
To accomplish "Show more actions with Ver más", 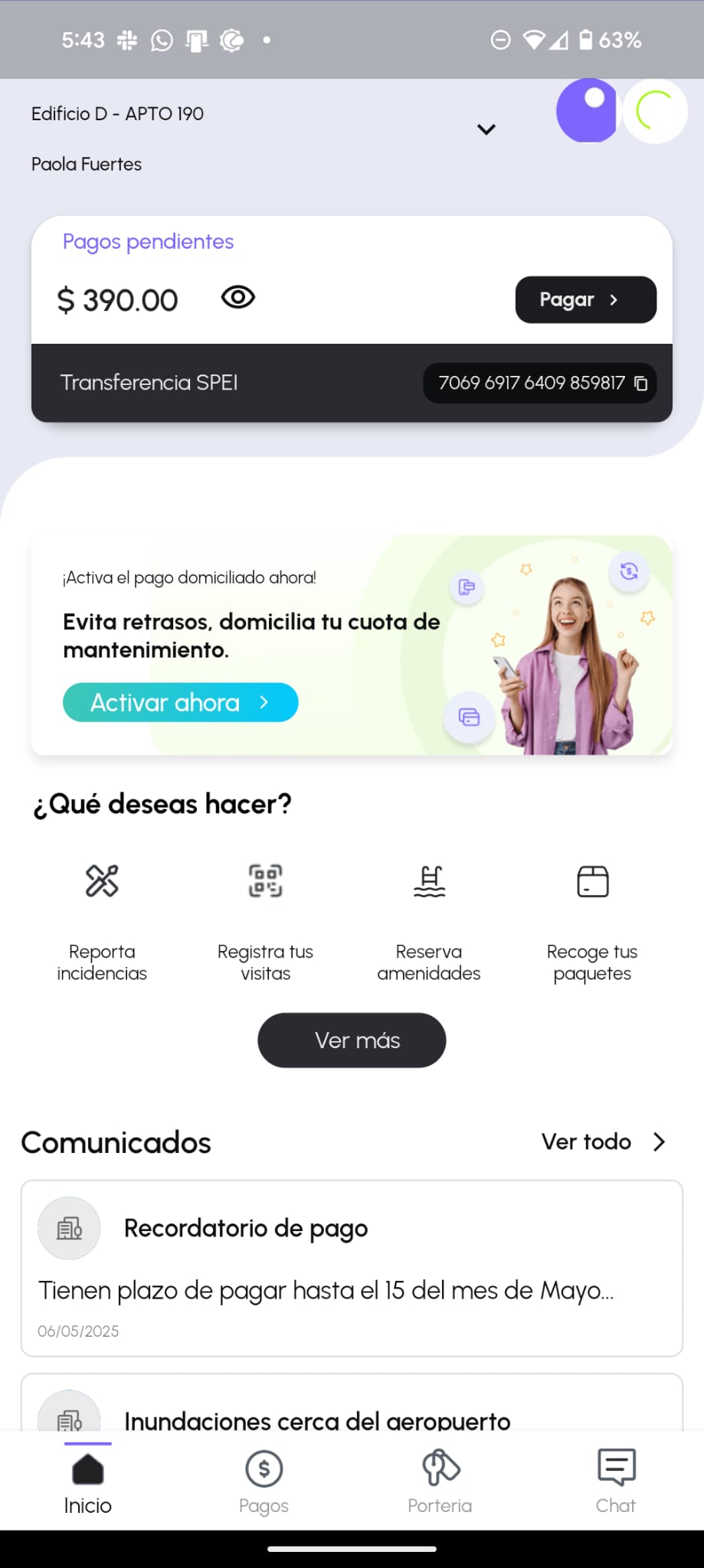I will (352, 1040).
